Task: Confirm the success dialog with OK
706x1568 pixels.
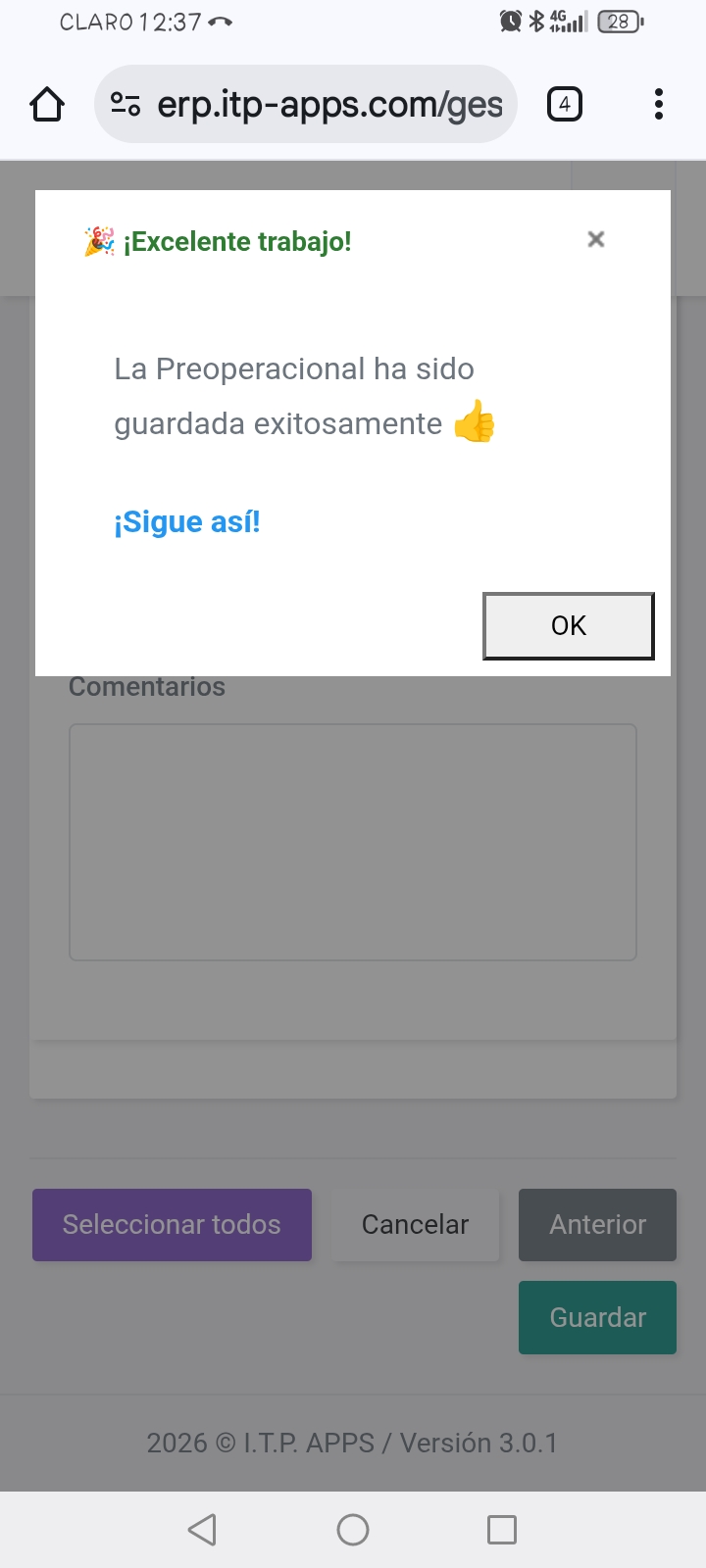Action: [x=568, y=625]
